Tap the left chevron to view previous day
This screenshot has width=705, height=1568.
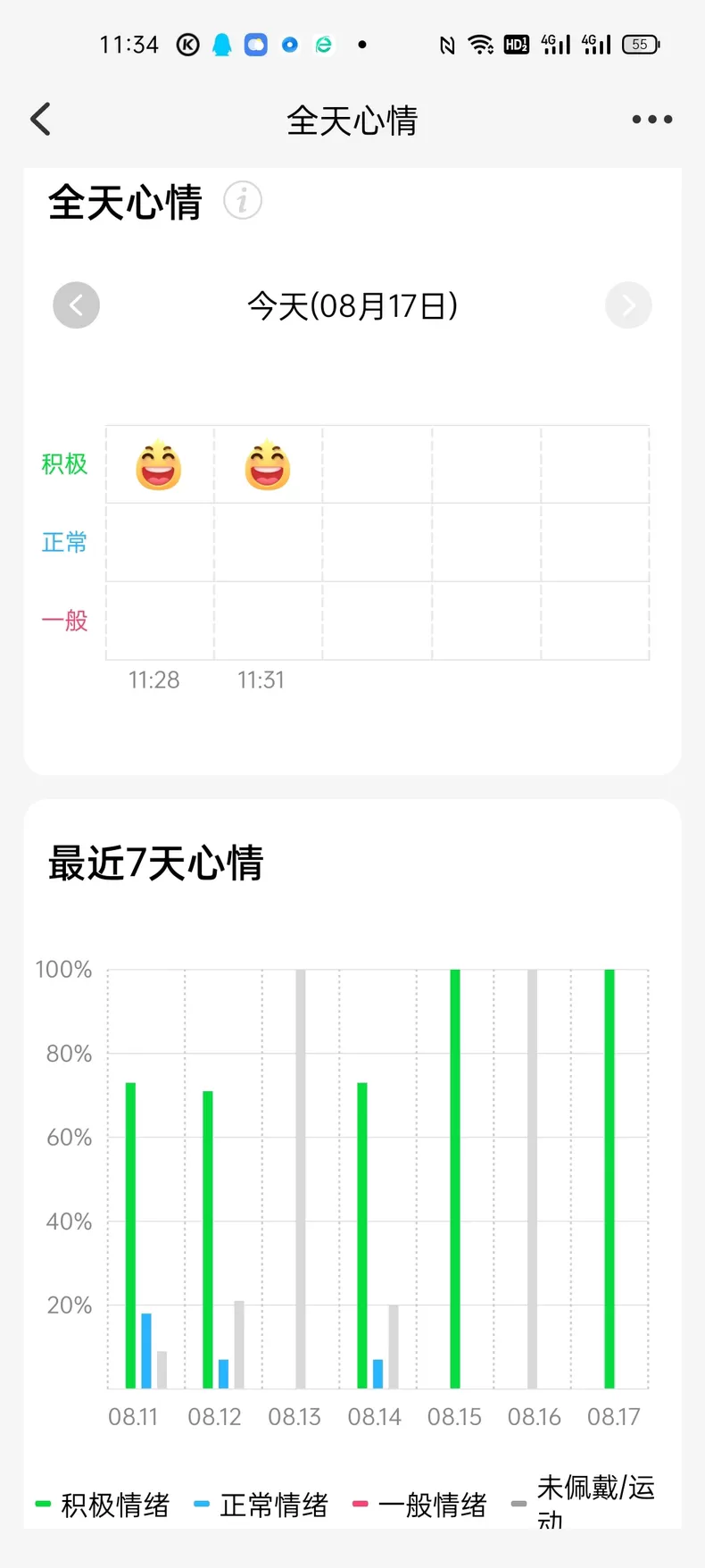76,304
